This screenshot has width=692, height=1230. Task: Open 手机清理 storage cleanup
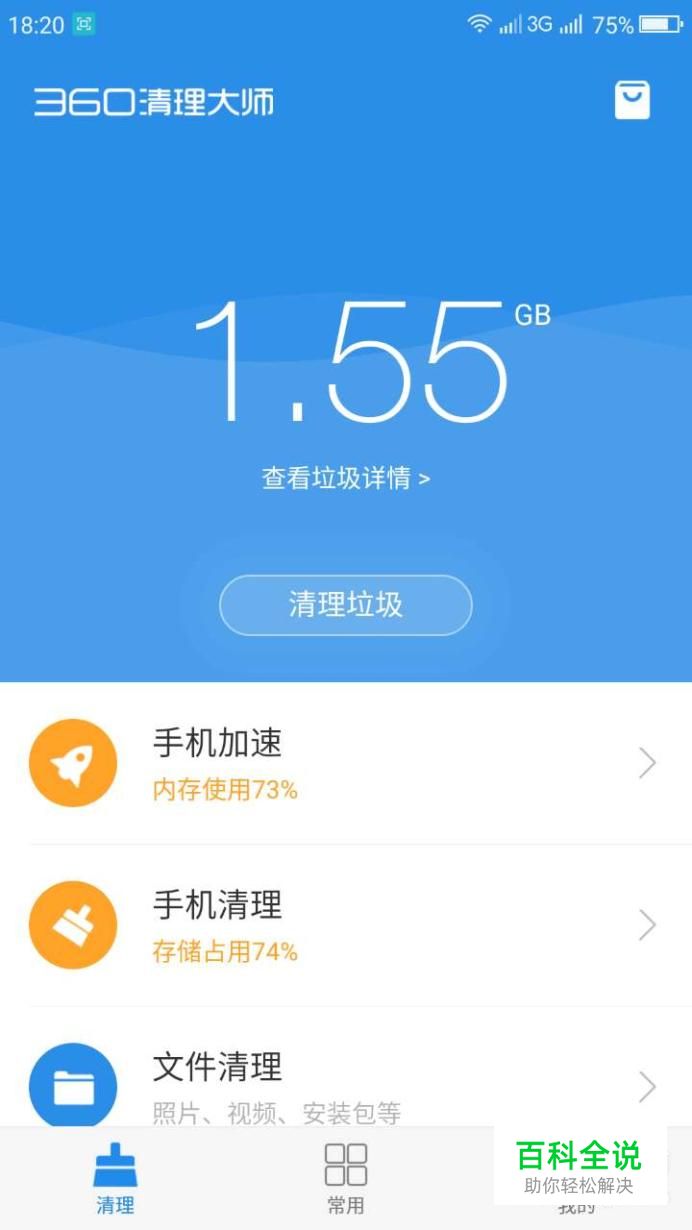(345, 925)
